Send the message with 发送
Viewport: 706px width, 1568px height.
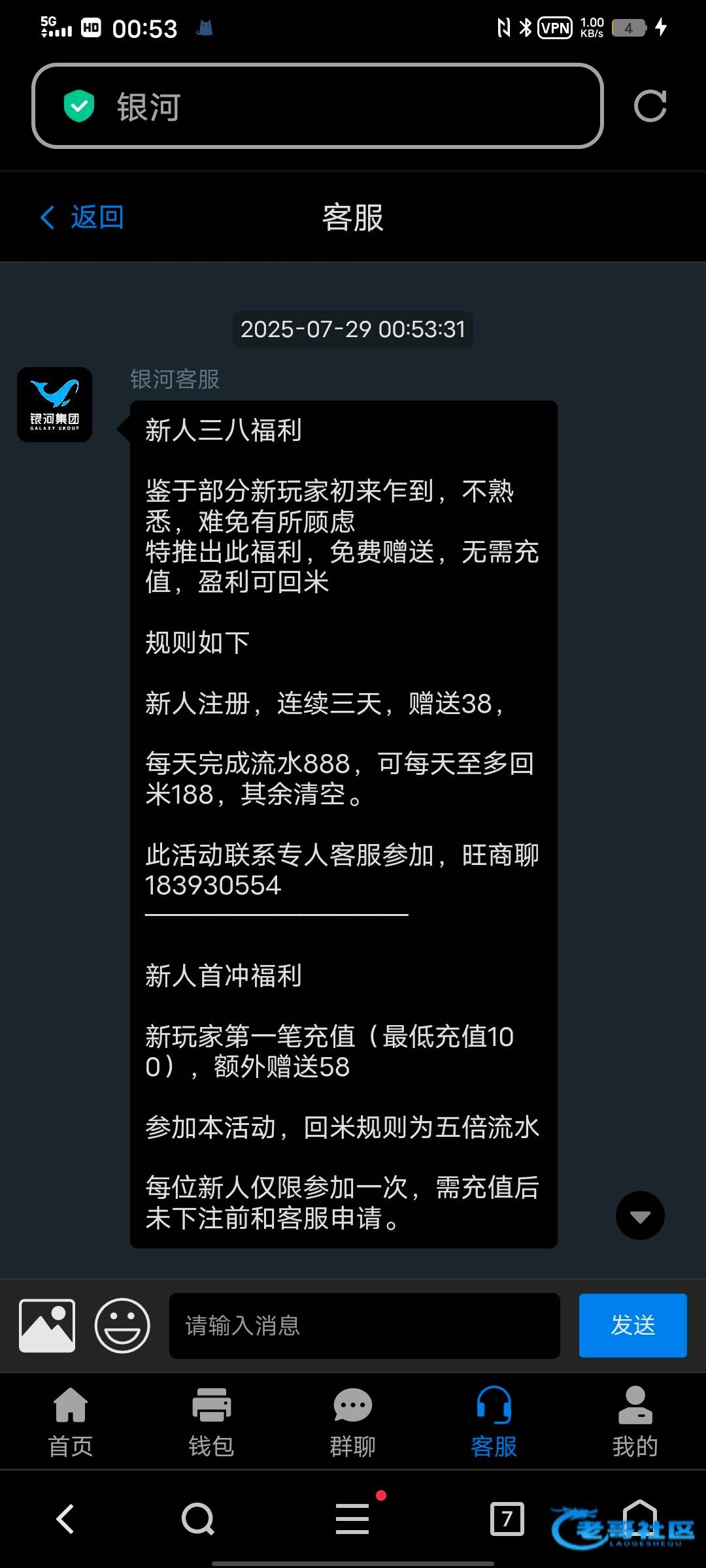click(x=633, y=1326)
